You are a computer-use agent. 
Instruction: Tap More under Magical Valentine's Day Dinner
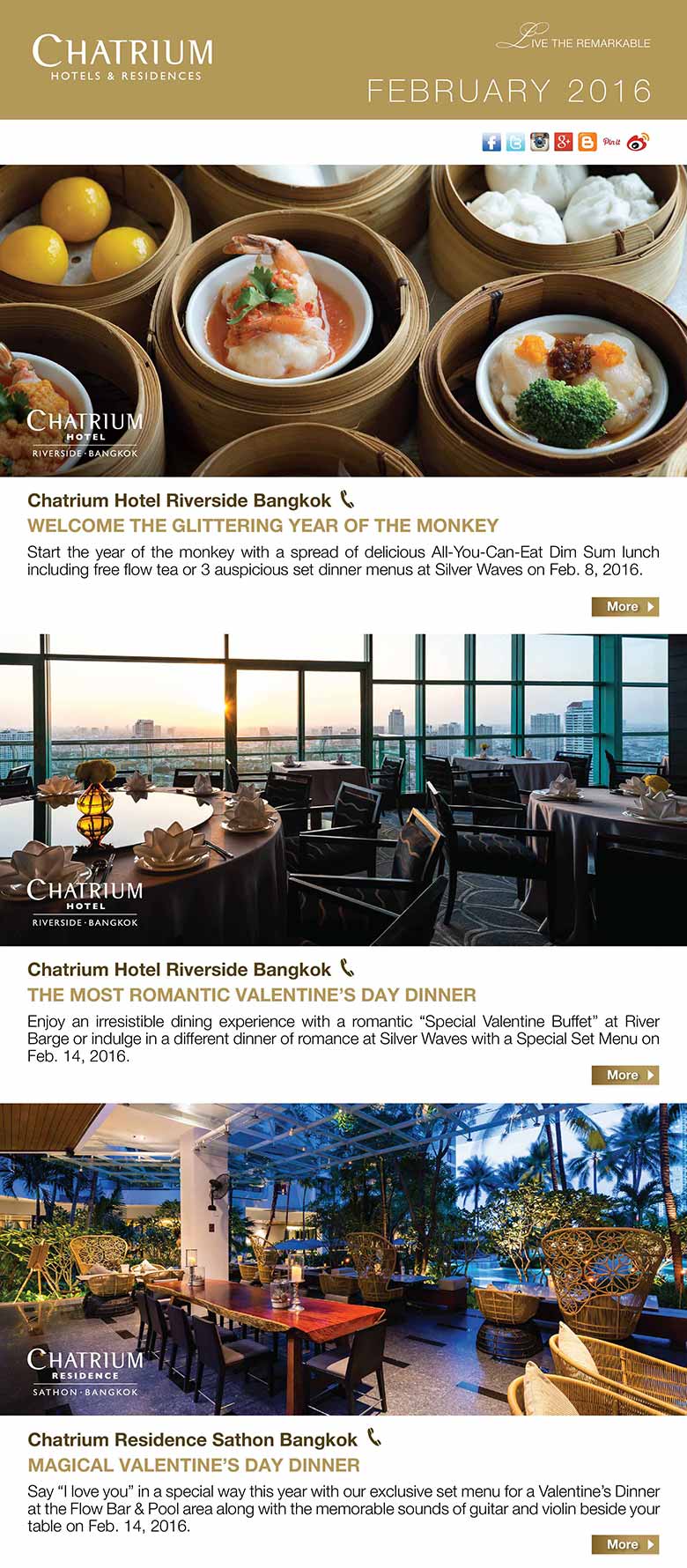(625, 1544)
